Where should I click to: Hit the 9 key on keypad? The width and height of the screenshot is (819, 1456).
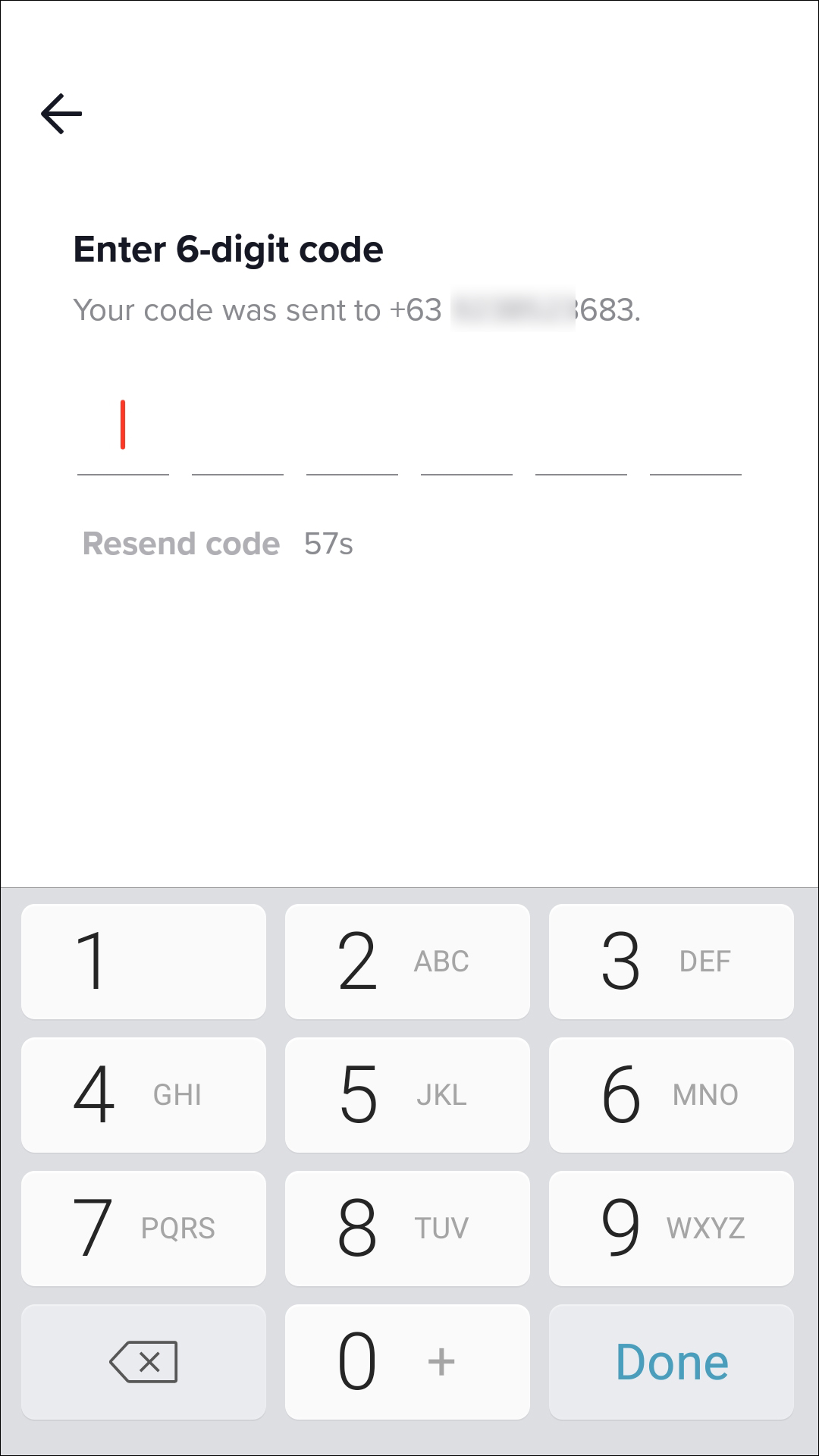[671, 1228]
